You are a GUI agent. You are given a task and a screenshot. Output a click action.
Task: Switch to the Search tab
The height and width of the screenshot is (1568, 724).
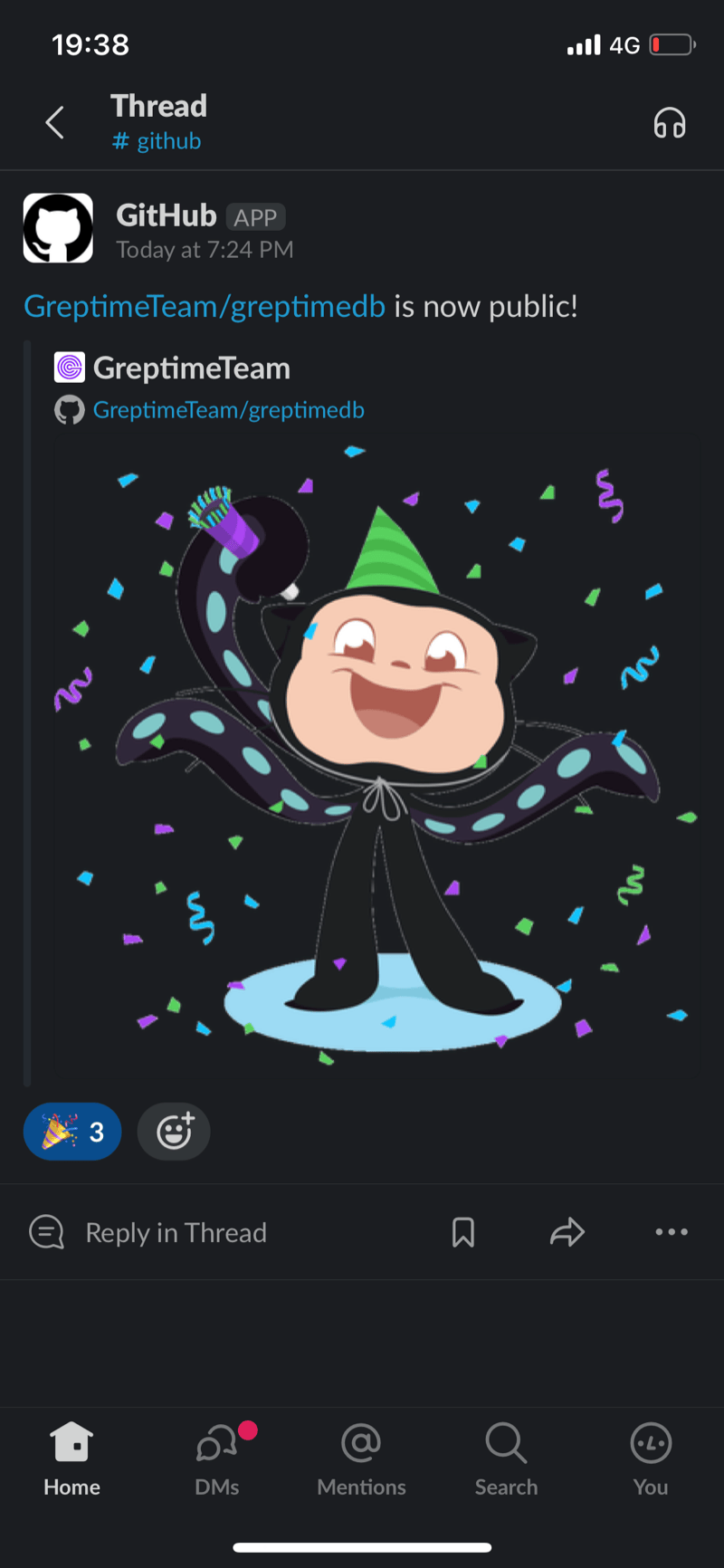506,1459
